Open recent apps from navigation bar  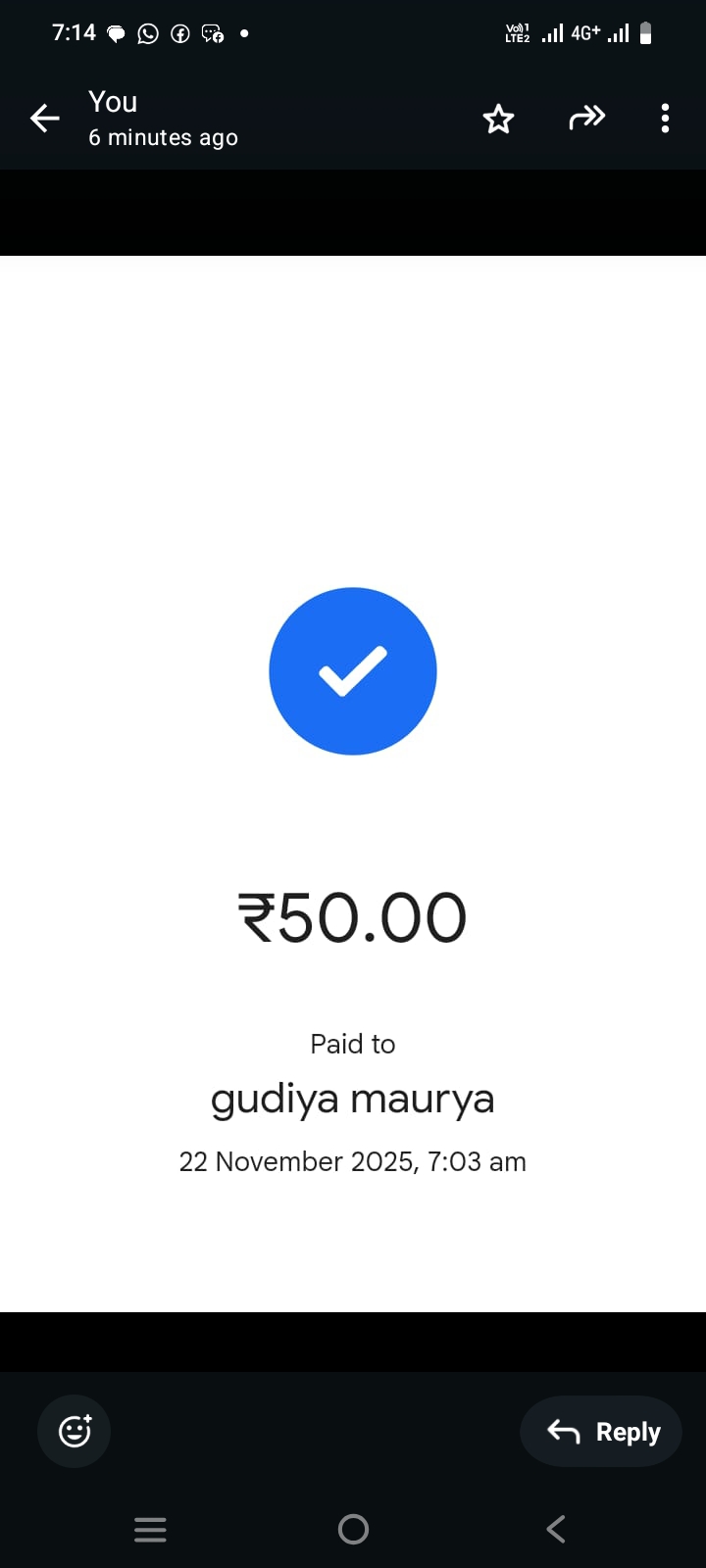[x=150, y=1529]
